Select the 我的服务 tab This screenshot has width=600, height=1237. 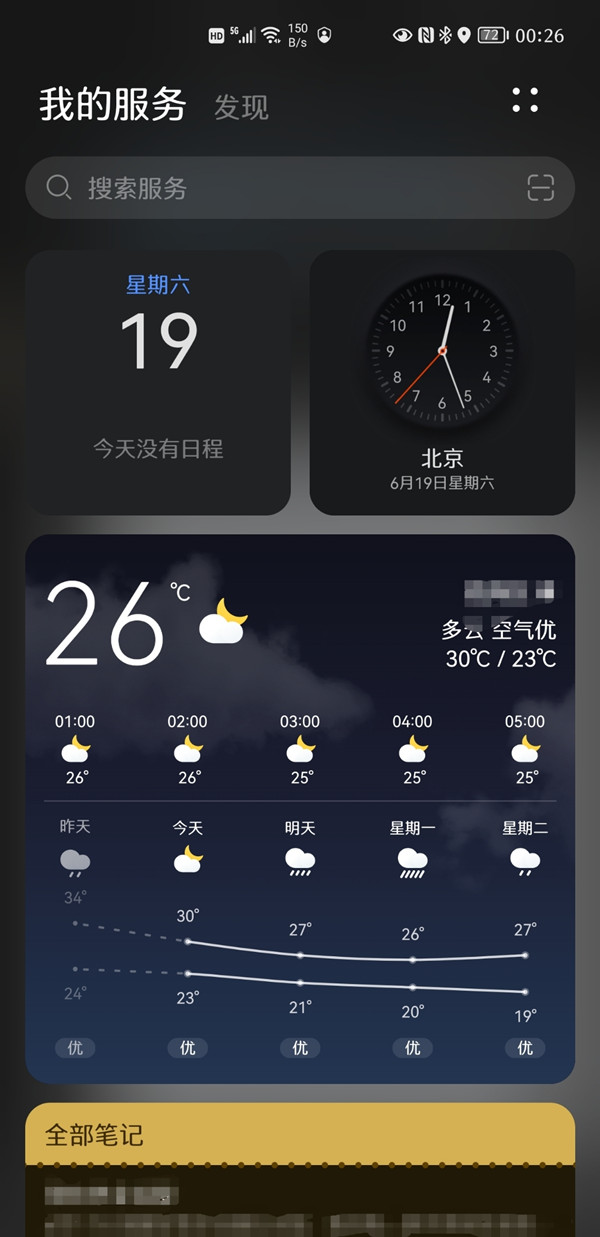[x=112, y=105]
